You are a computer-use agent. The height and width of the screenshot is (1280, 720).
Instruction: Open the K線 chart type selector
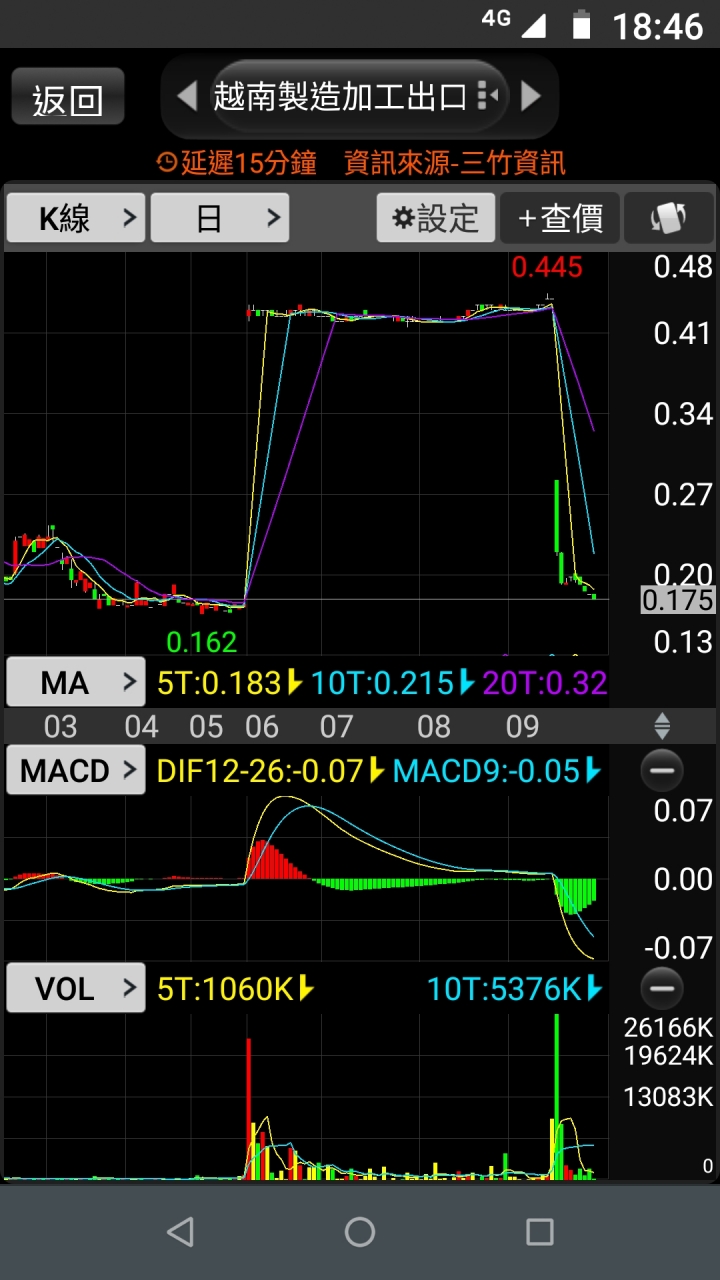tap(76, 218)
